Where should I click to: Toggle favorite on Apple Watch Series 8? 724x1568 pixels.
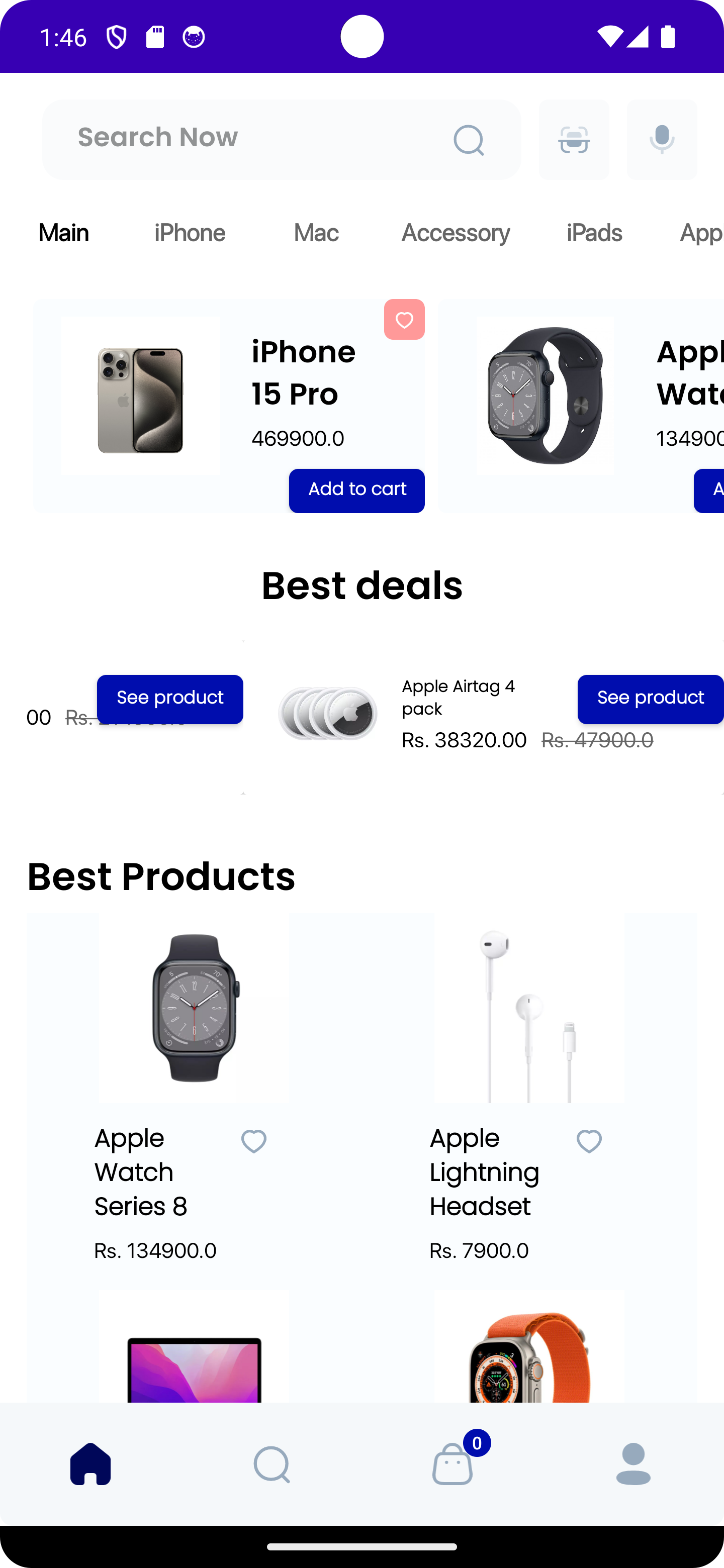click(254, 1141)
